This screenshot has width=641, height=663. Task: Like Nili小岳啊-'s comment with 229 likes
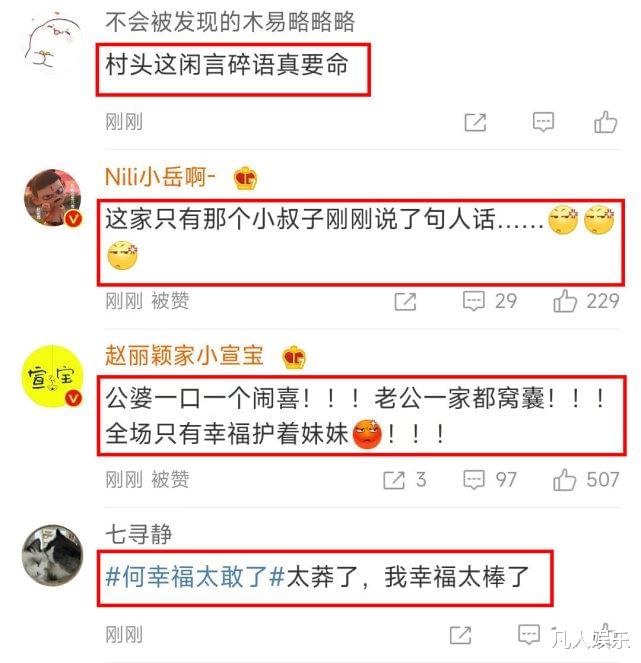point(566,300)
